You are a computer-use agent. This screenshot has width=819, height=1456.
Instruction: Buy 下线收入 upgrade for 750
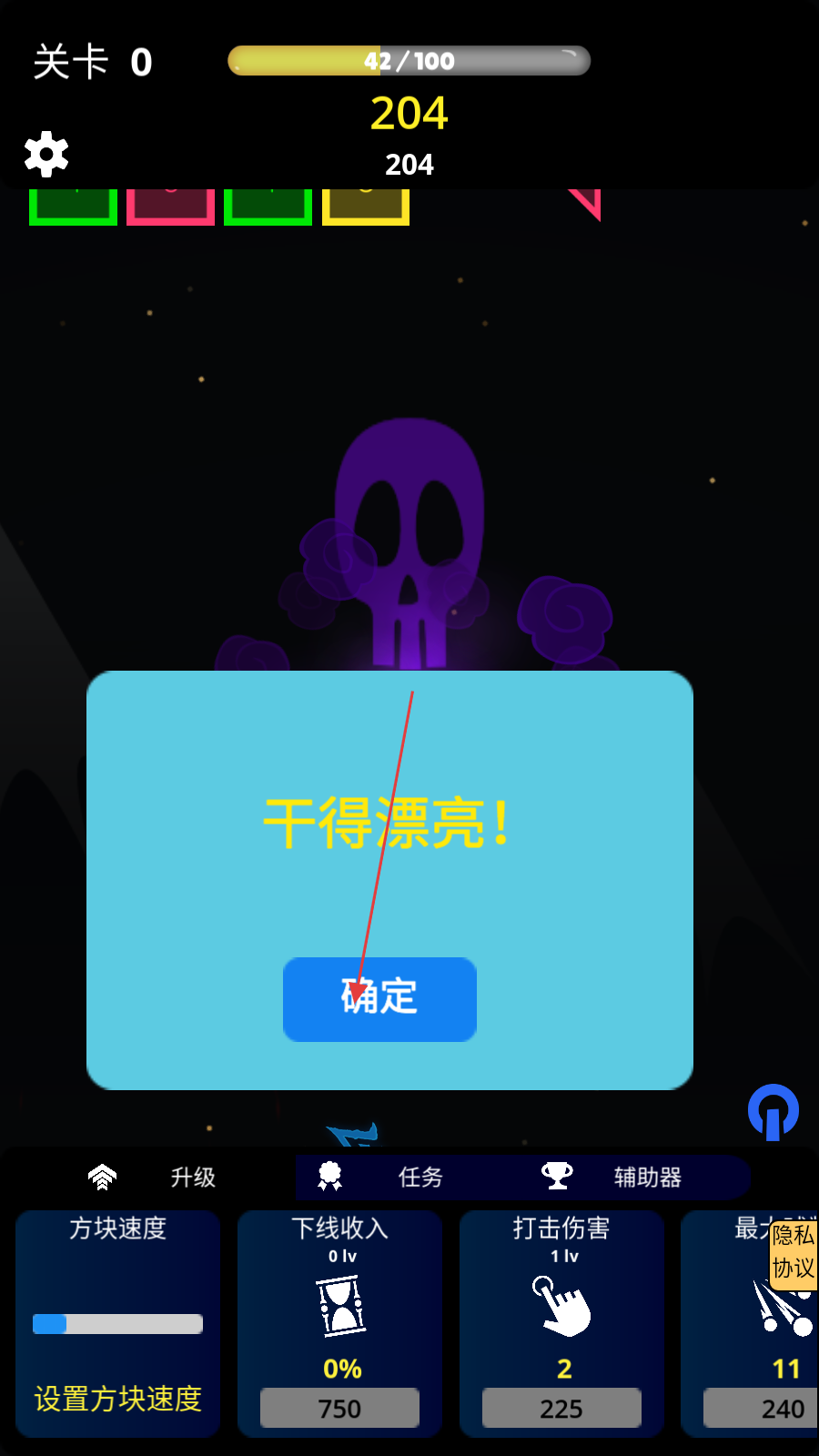[x=339, y=1408]
